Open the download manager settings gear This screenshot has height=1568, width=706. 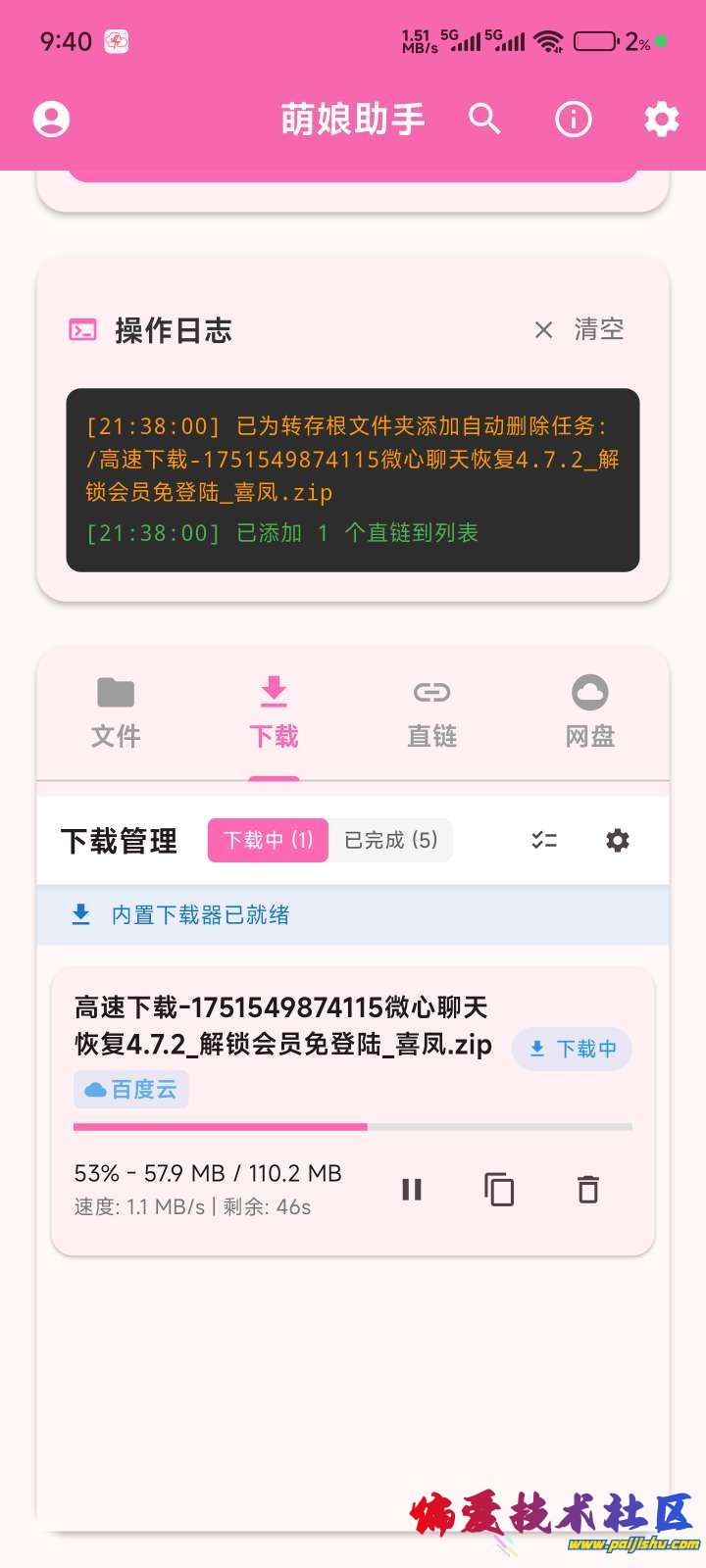pyautogui.click(x=617, y=840)
